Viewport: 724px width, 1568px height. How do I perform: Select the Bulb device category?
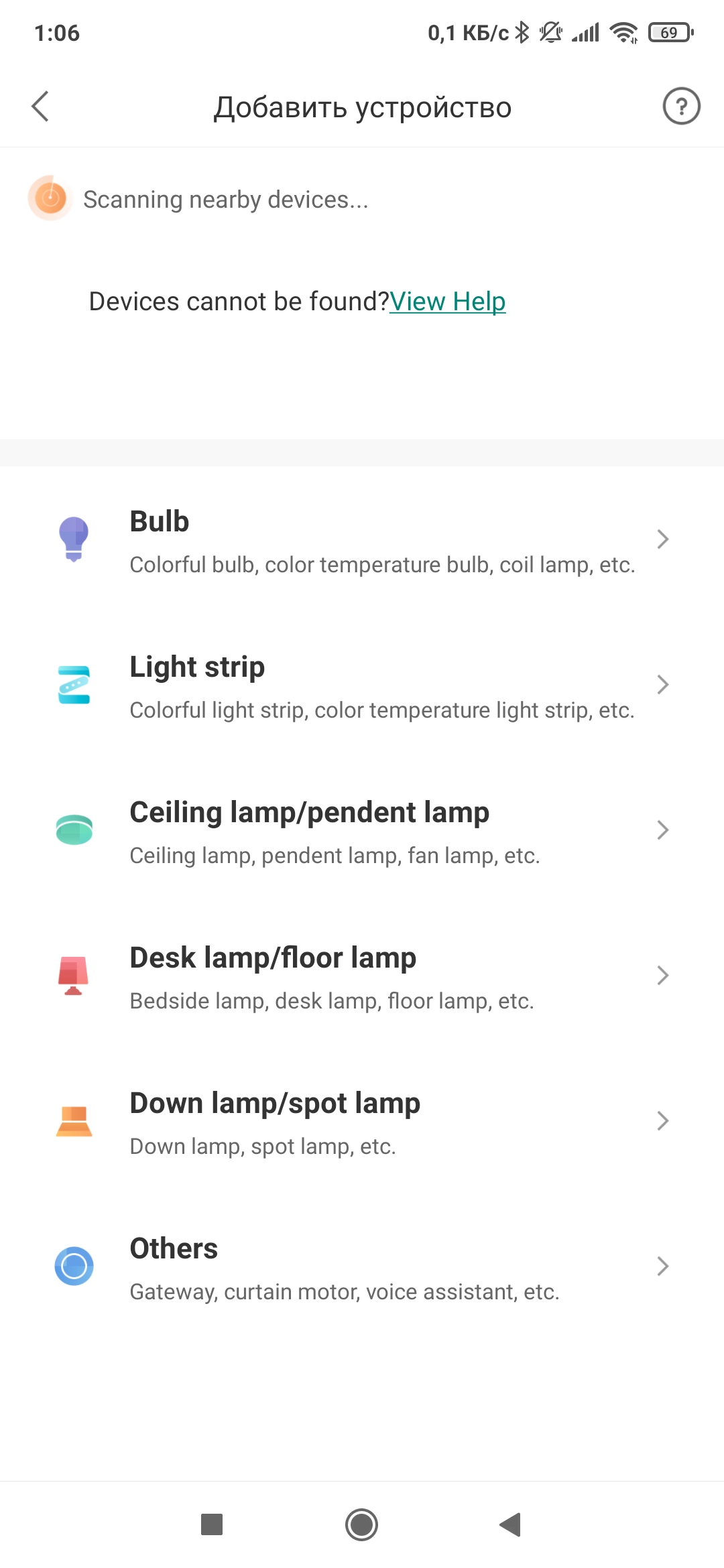[362, 539]
